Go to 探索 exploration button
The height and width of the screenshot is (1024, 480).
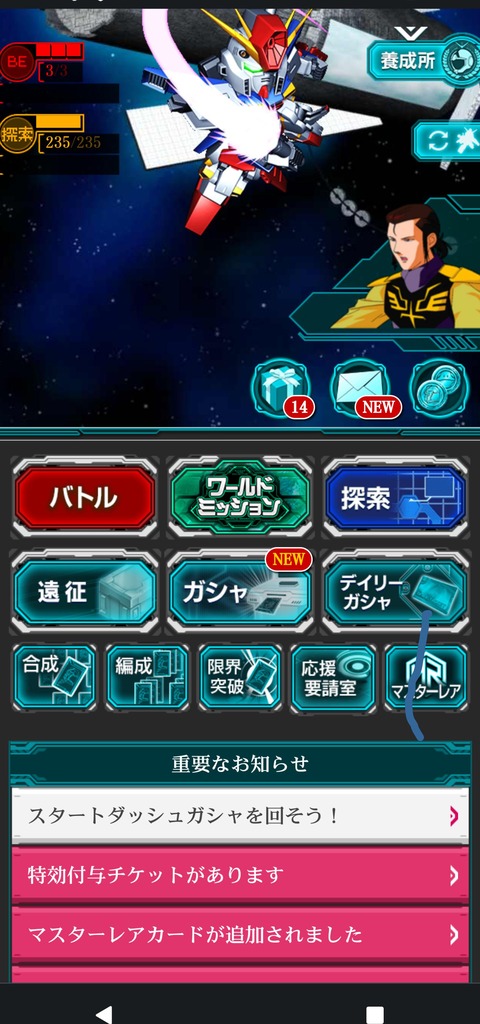(396, 498)
